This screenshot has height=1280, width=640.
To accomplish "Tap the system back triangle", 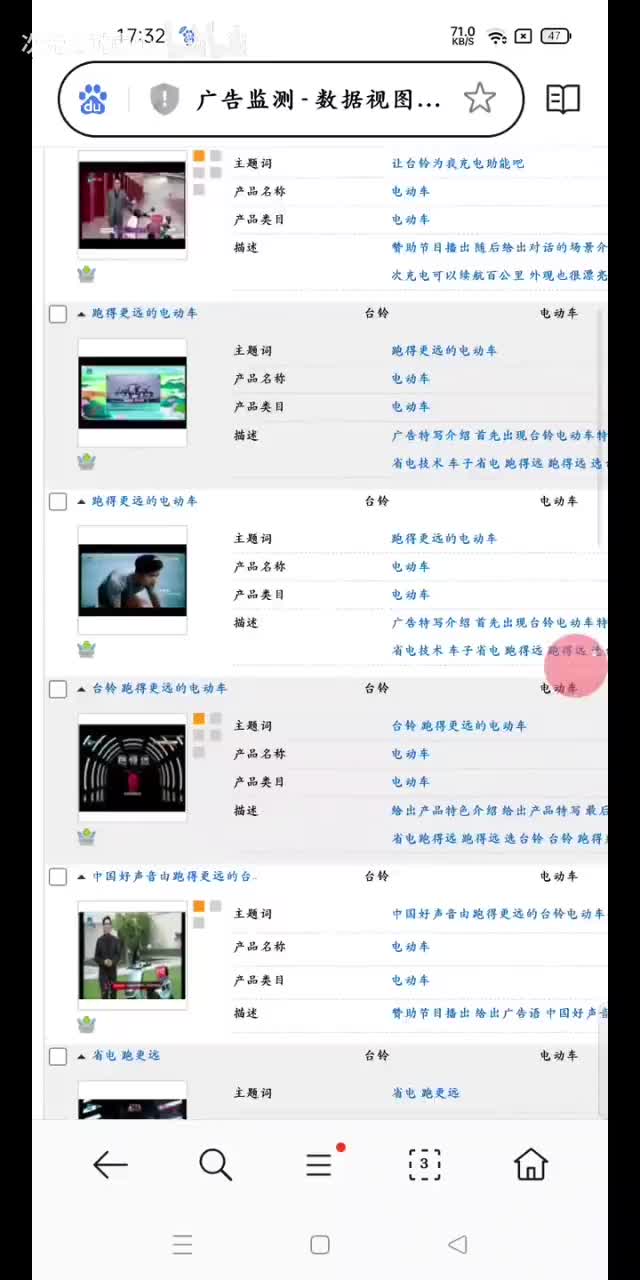I will [458, 1244].
